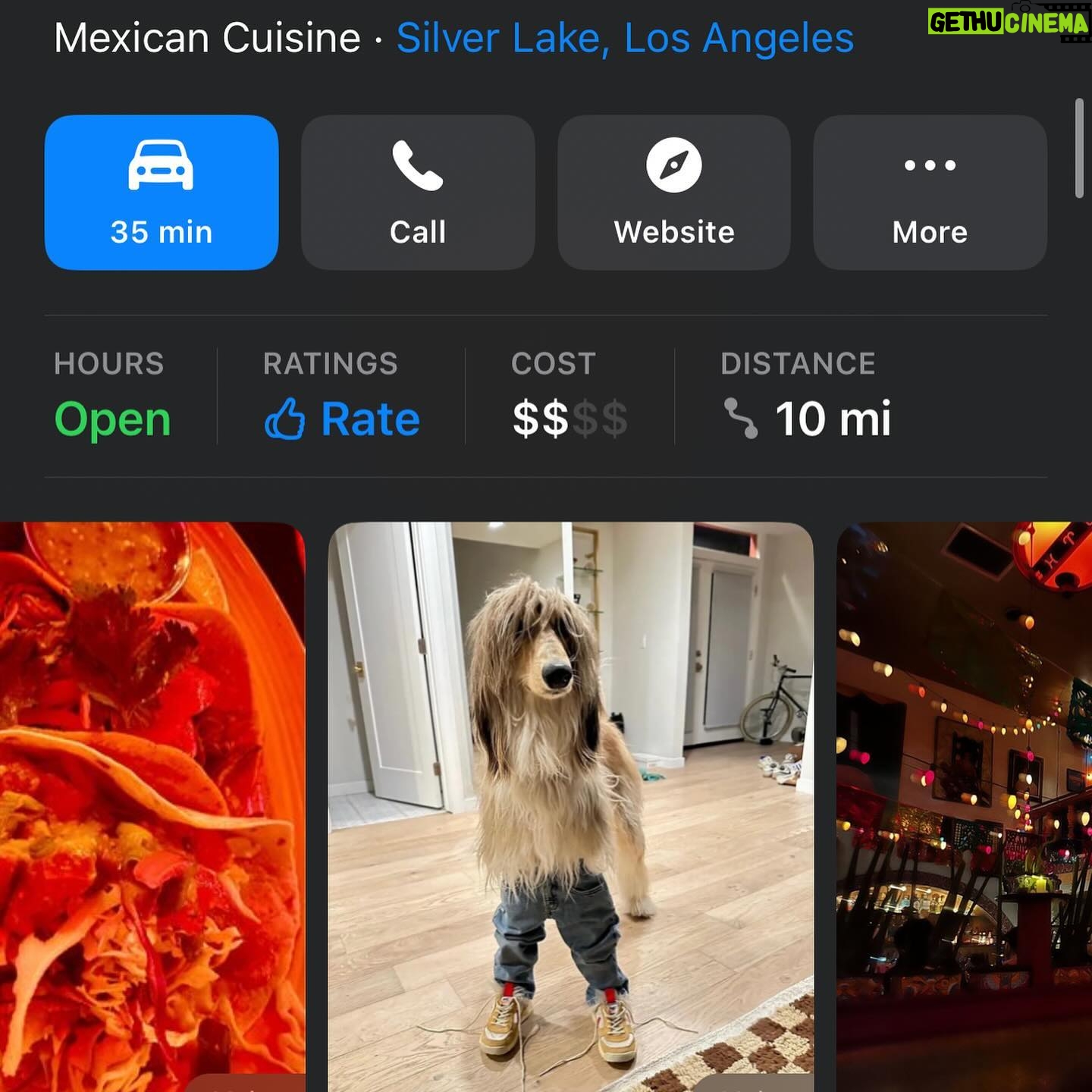Screen dimensions: 1092x1092
Task: Open the More options menu
Action: coord(930,193)
